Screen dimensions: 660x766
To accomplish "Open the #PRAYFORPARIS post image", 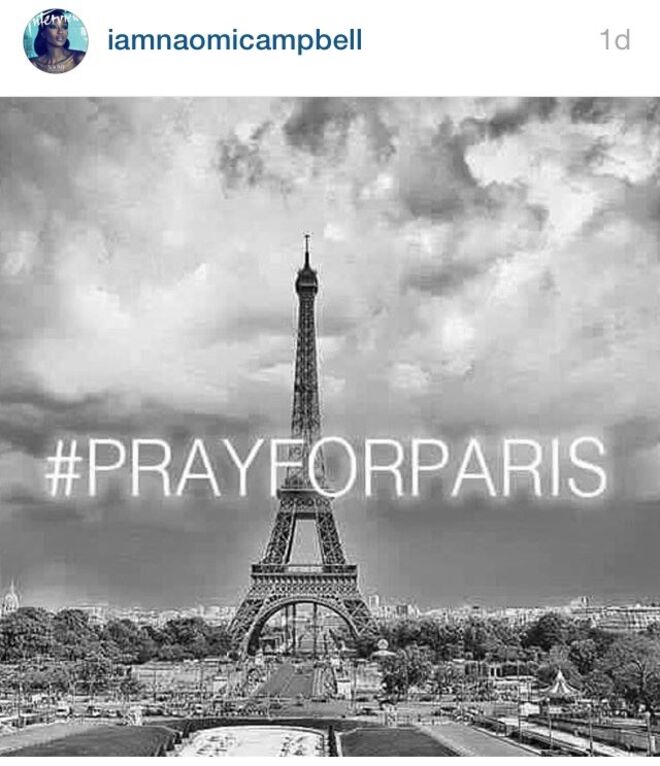I will click(330, 430).
